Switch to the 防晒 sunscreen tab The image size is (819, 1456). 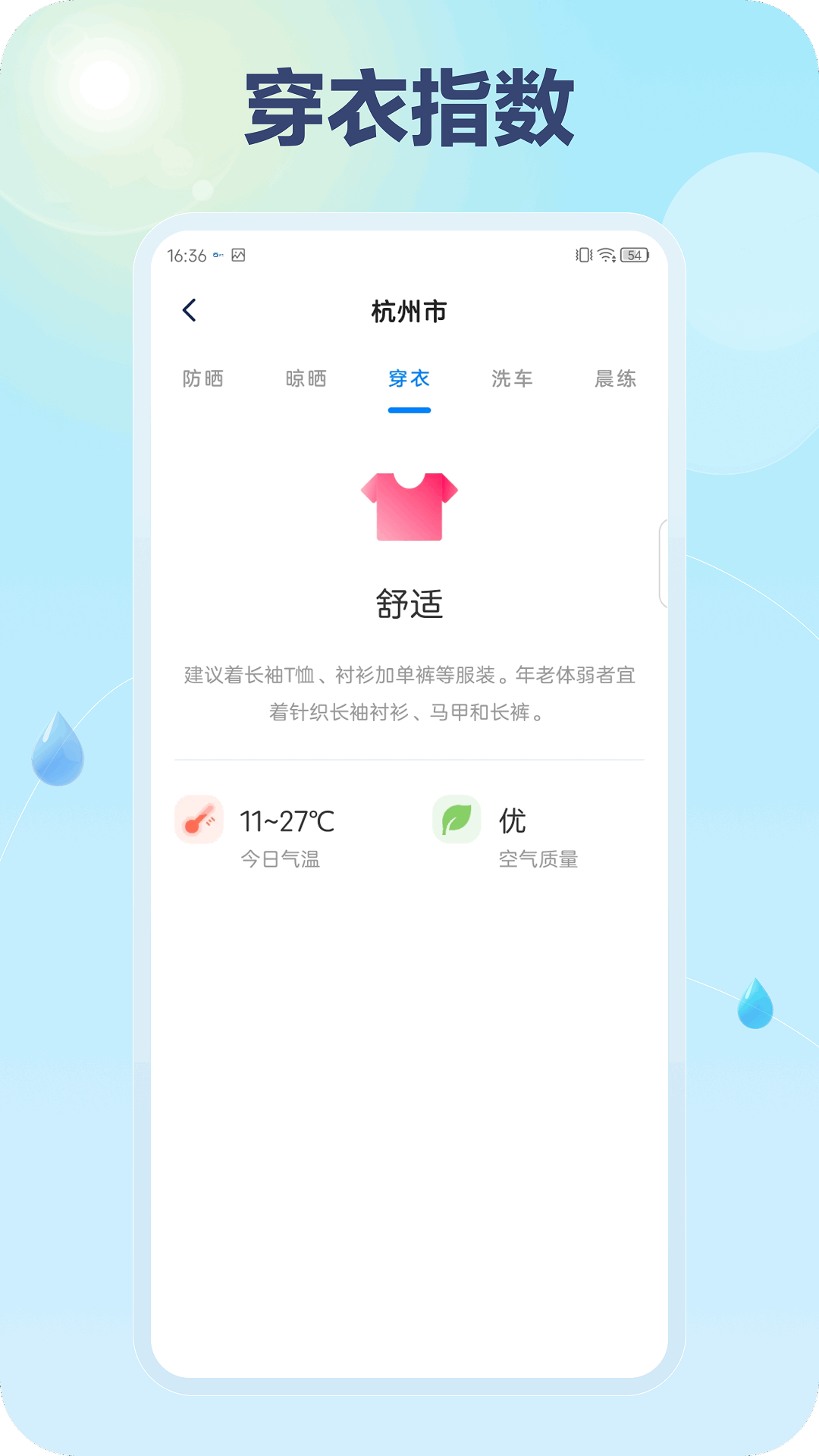203,378
